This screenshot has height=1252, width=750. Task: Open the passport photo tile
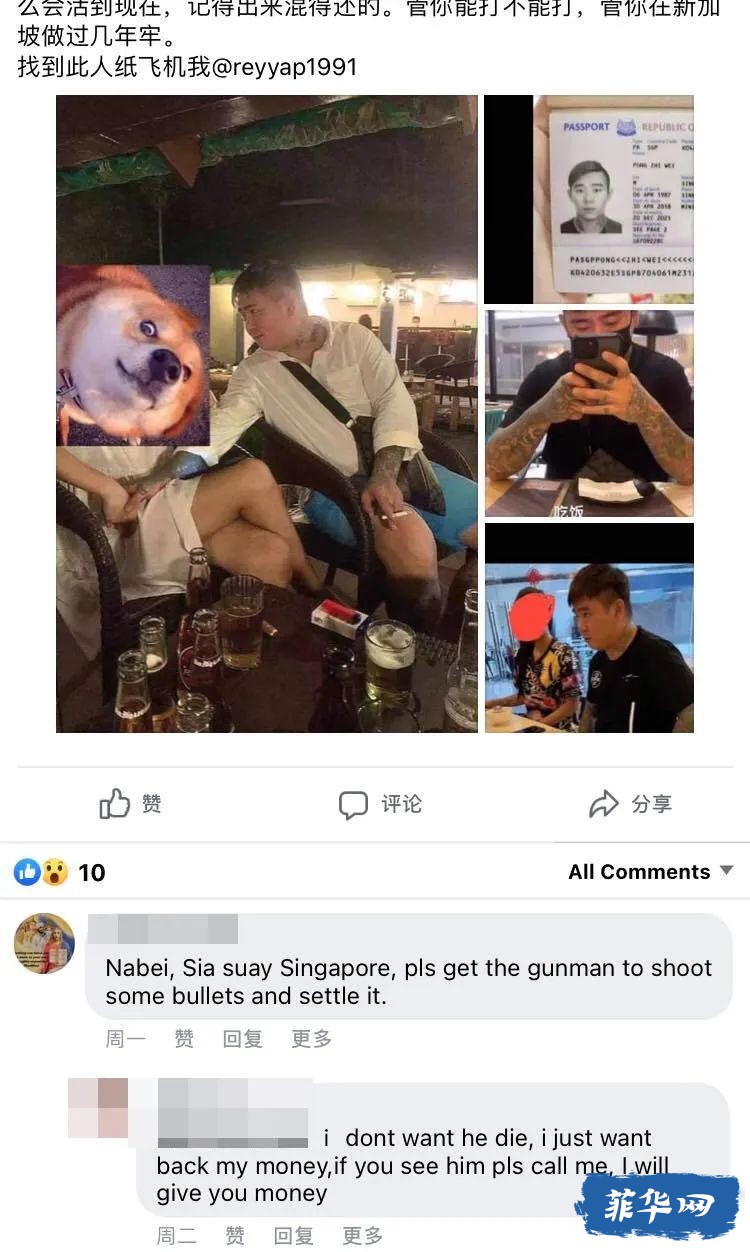point(589,200)
